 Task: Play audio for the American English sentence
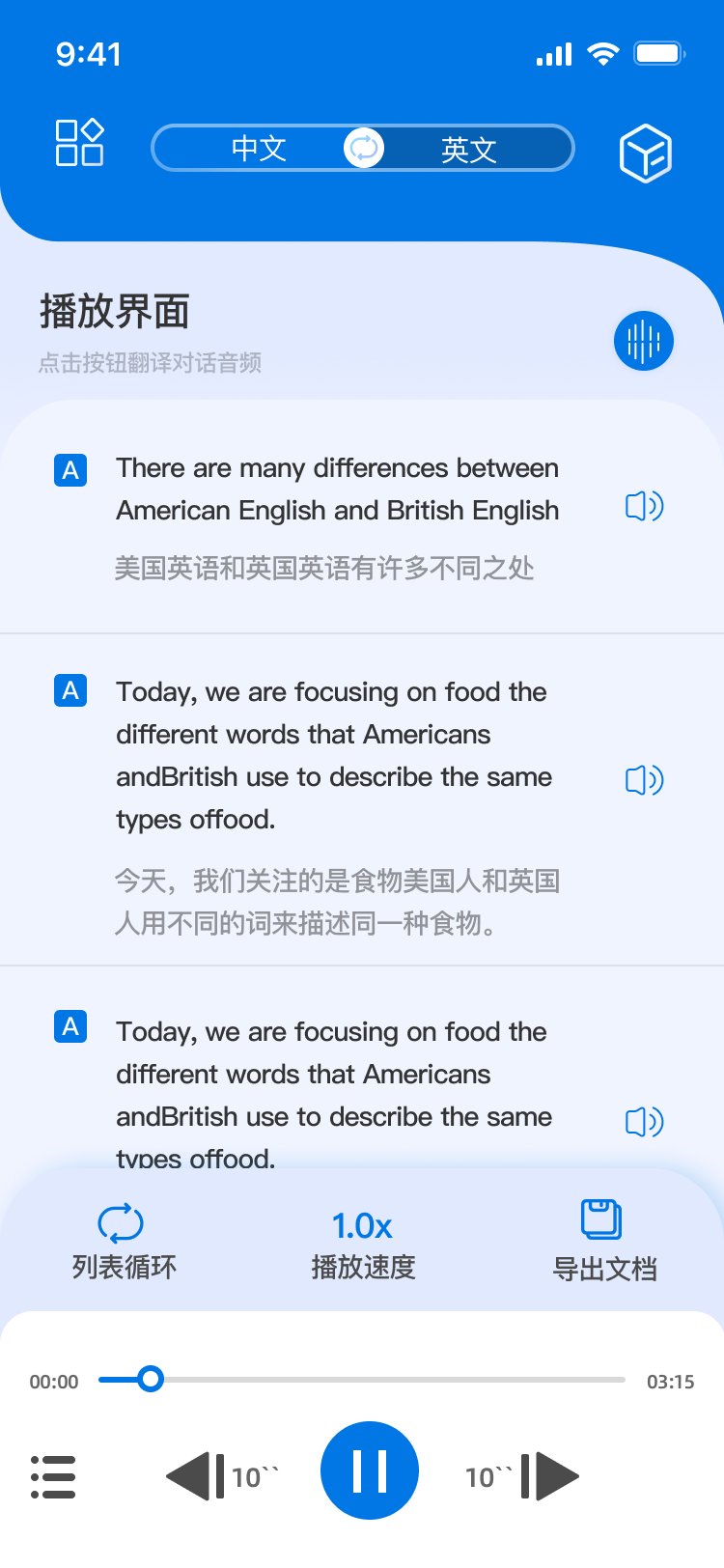coord(644,506)
